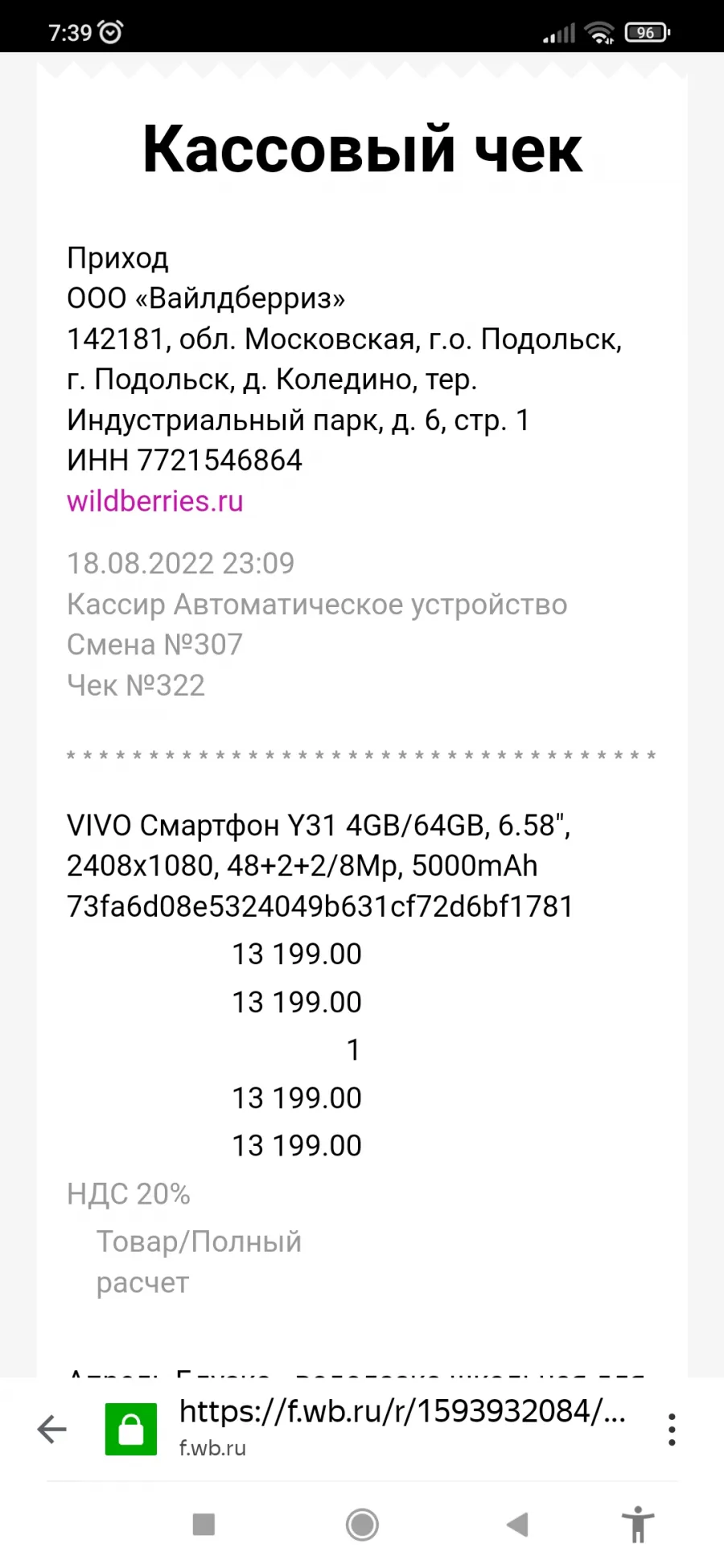This screenshot has width=724, height=1568.
Task: Open recent apps with the square button
Action: click(204, 1524)
